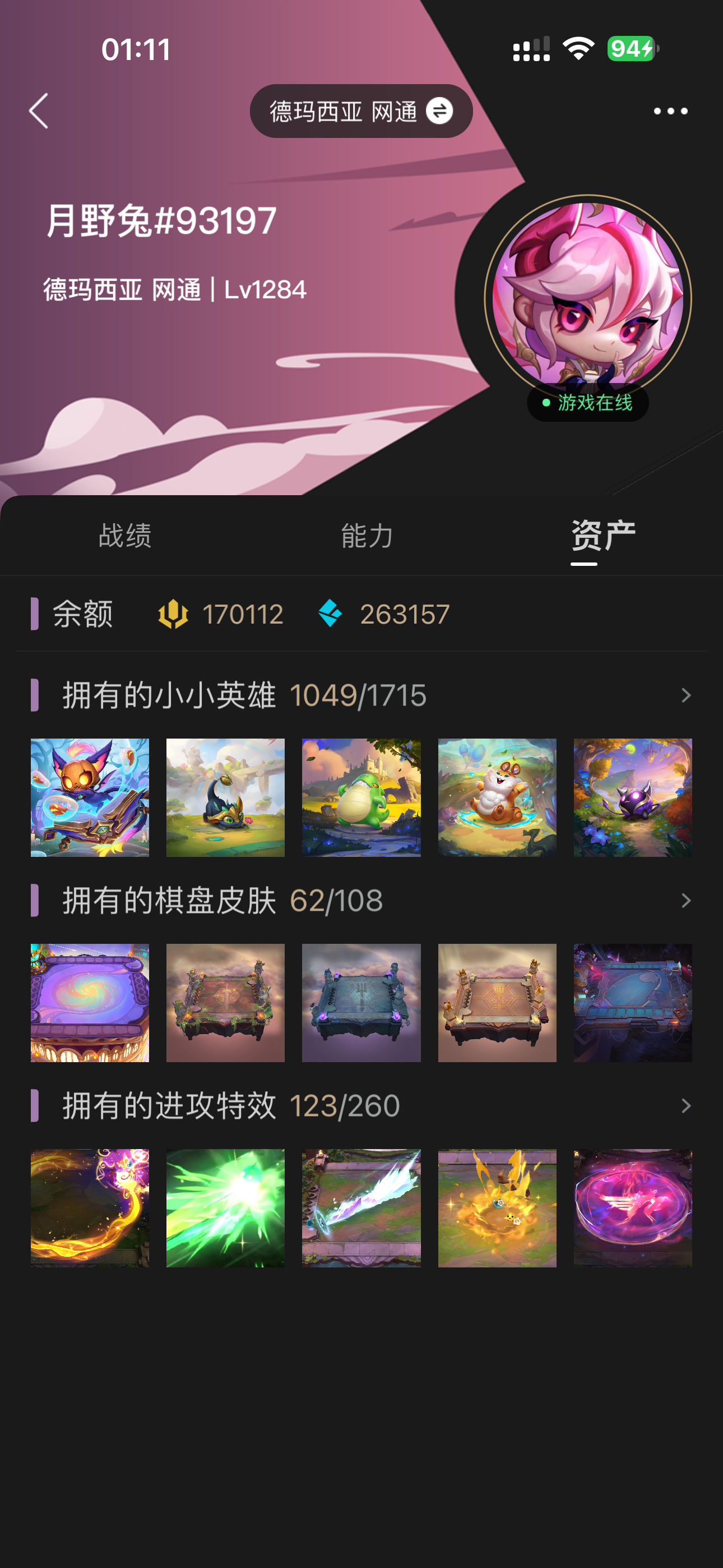Image resolution: width=723 pixels, height=1568 pixels.
Task: Switch to the 战绩 tab
Action: pos(125,536)
